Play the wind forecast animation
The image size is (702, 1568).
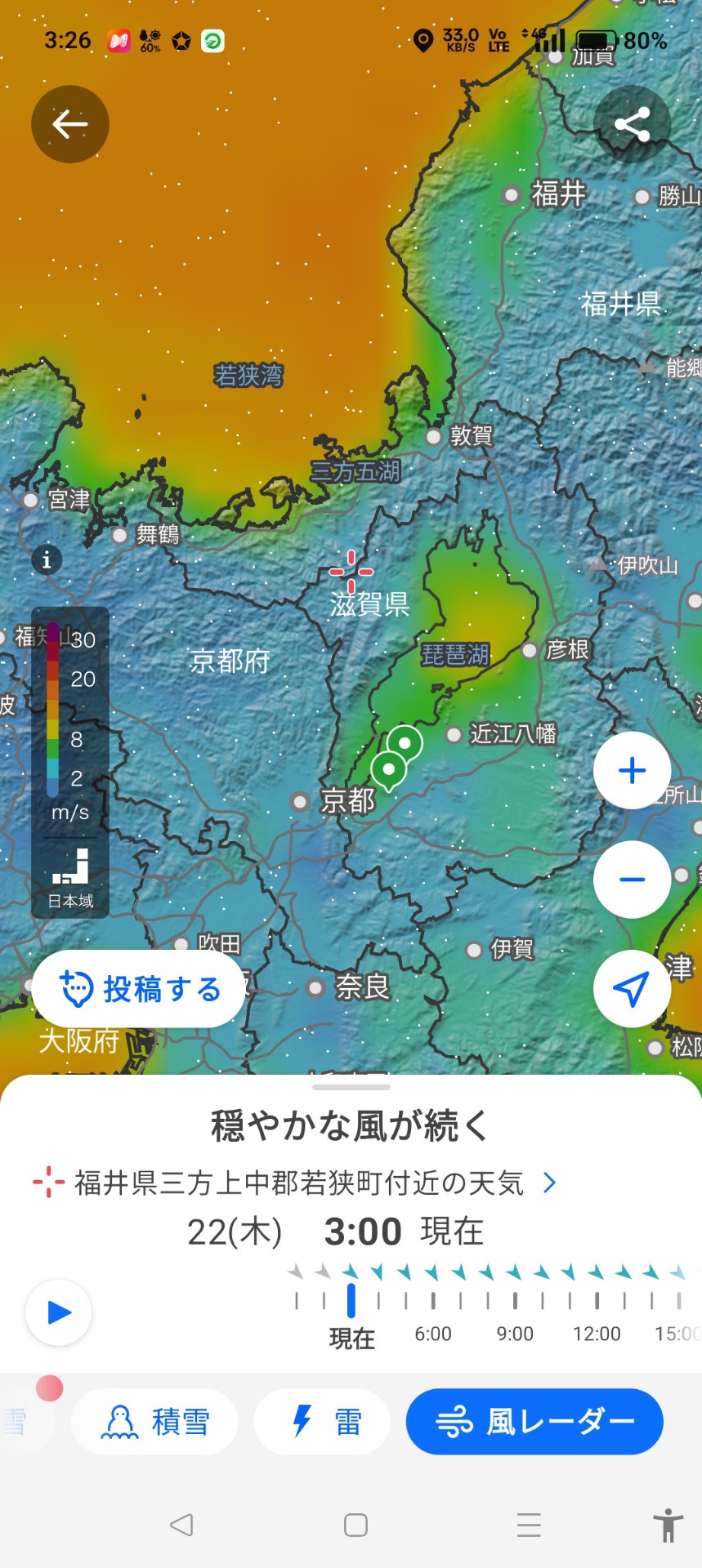pos(59,1312)
